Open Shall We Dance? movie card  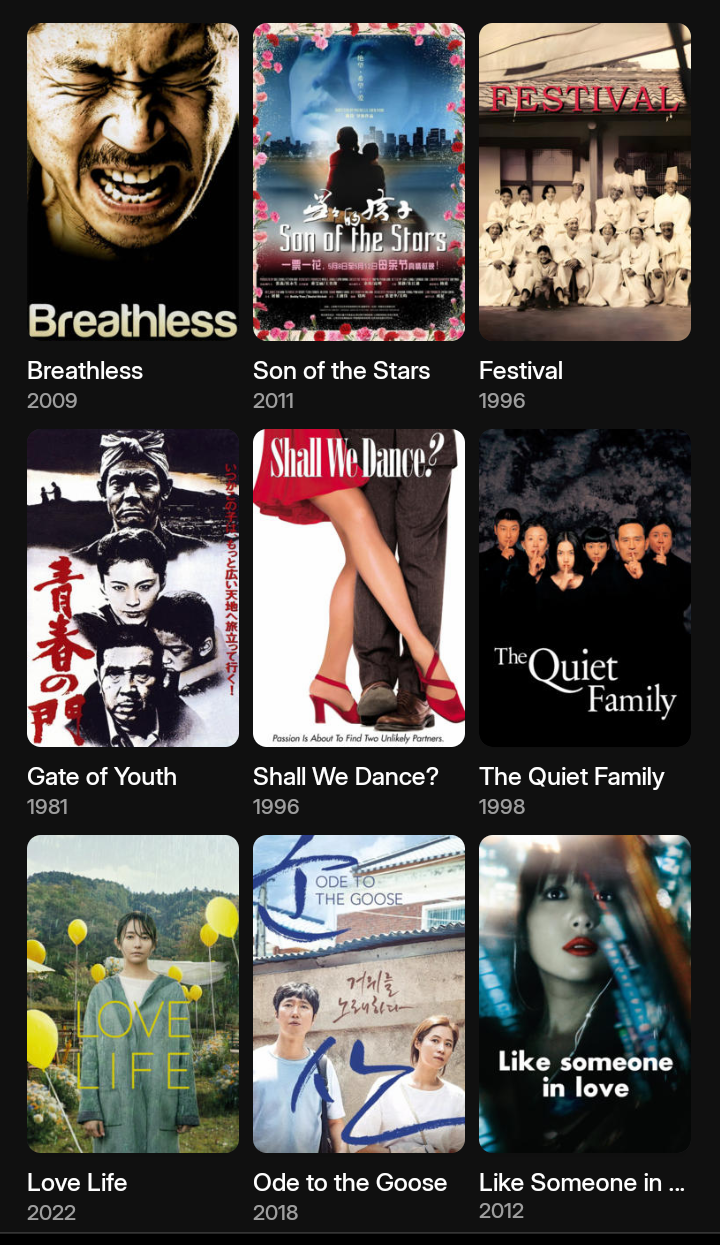pyautogui.click(x=358, y=588)
